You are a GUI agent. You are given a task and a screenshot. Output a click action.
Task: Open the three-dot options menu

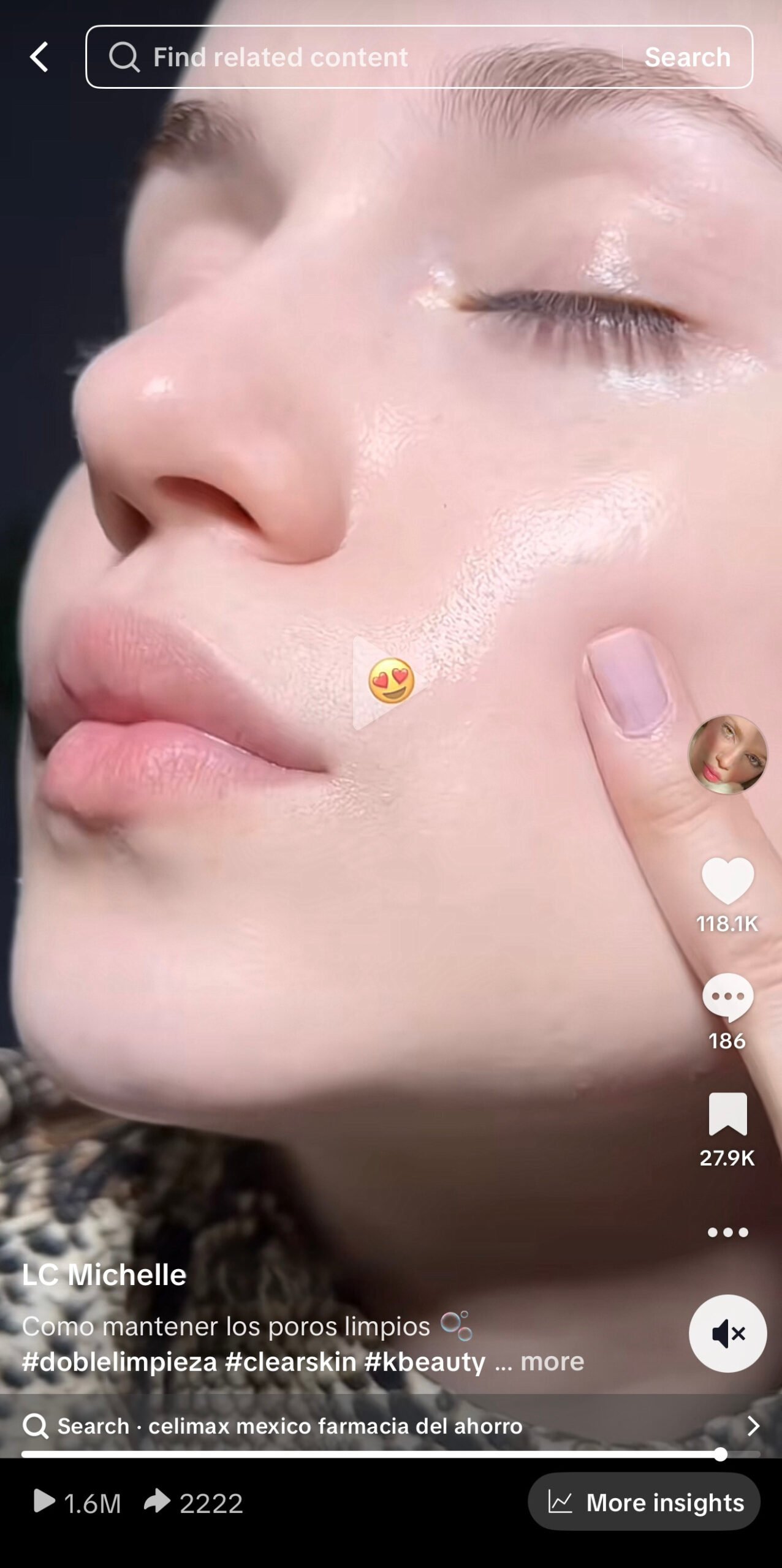[x=727, y=1232]
